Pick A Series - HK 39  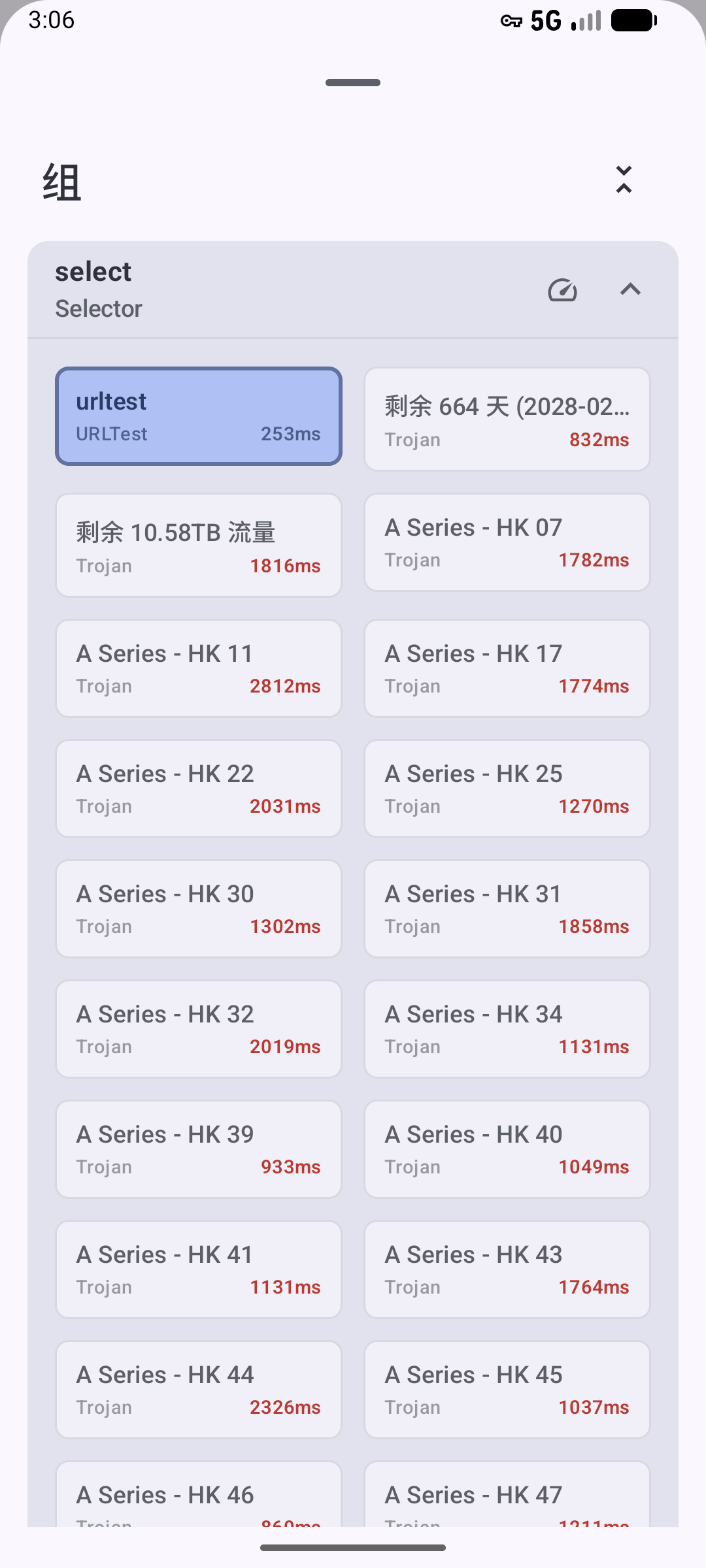[x=199, y=1149]
